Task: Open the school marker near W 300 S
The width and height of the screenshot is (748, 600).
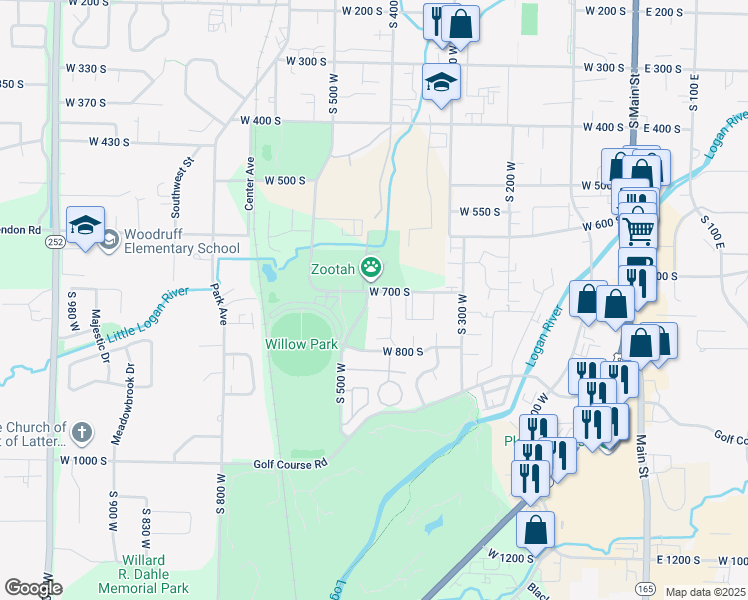Action: point(439,82)
